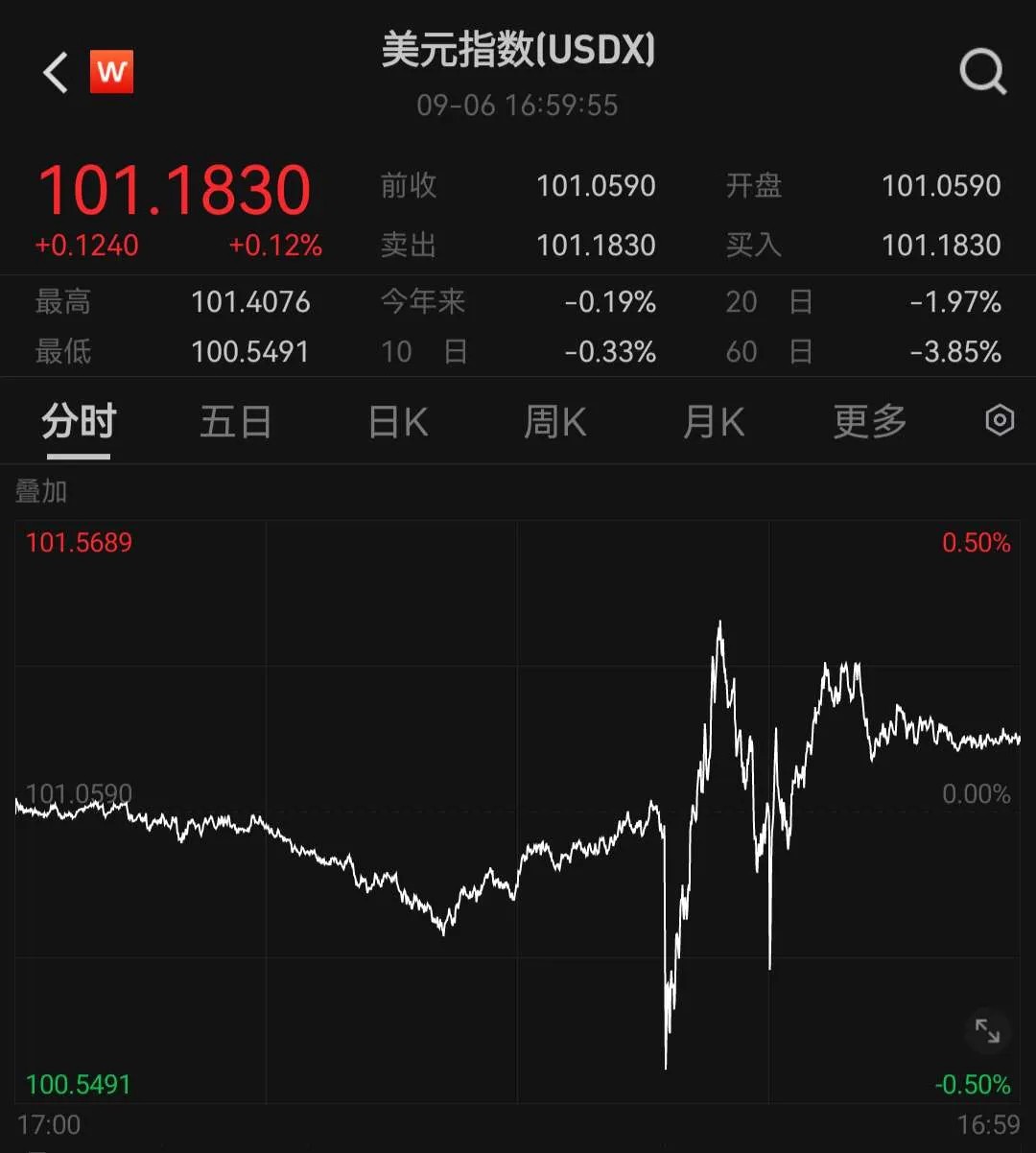Tap the 0.50% upper right axis label
The image size is (1036, 1153).
click(977, 543)
